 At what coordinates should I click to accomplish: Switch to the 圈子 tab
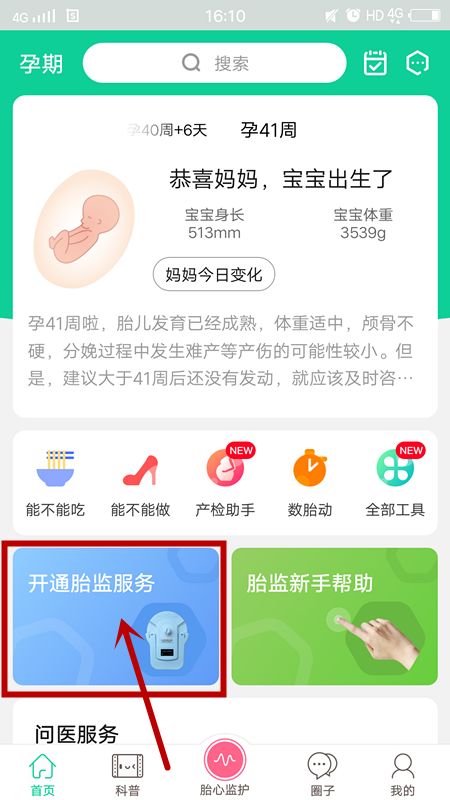(x=322, y=774)
